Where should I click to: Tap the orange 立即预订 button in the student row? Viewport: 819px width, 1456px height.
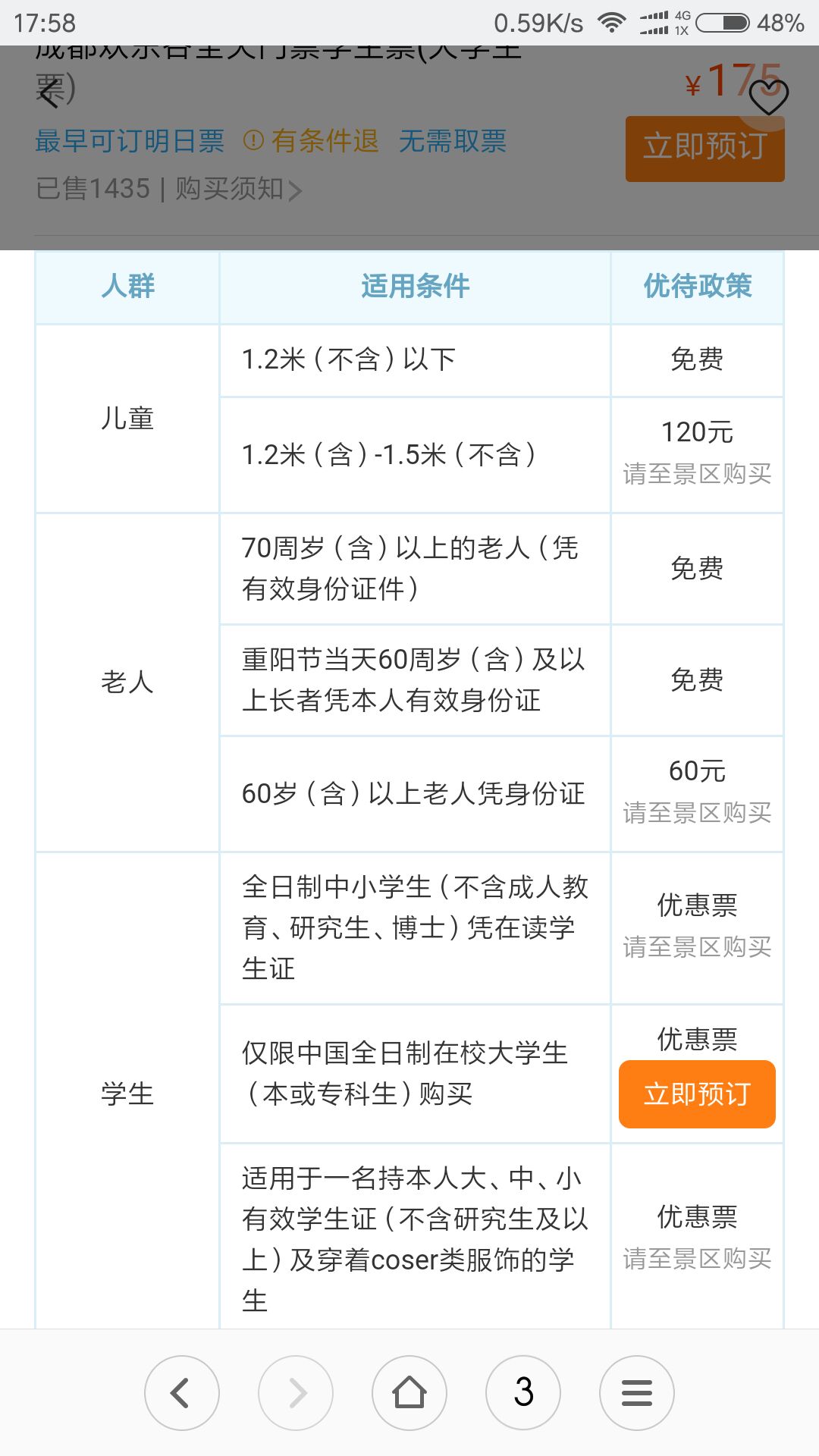pos(697,1094)
